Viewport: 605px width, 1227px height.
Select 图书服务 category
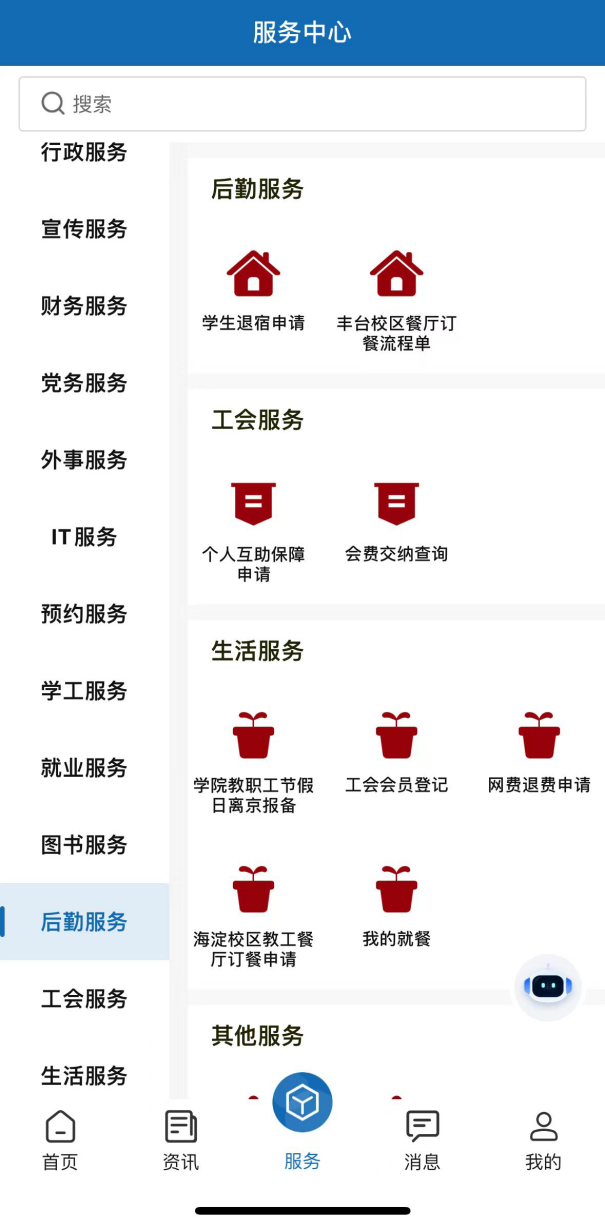85,845
